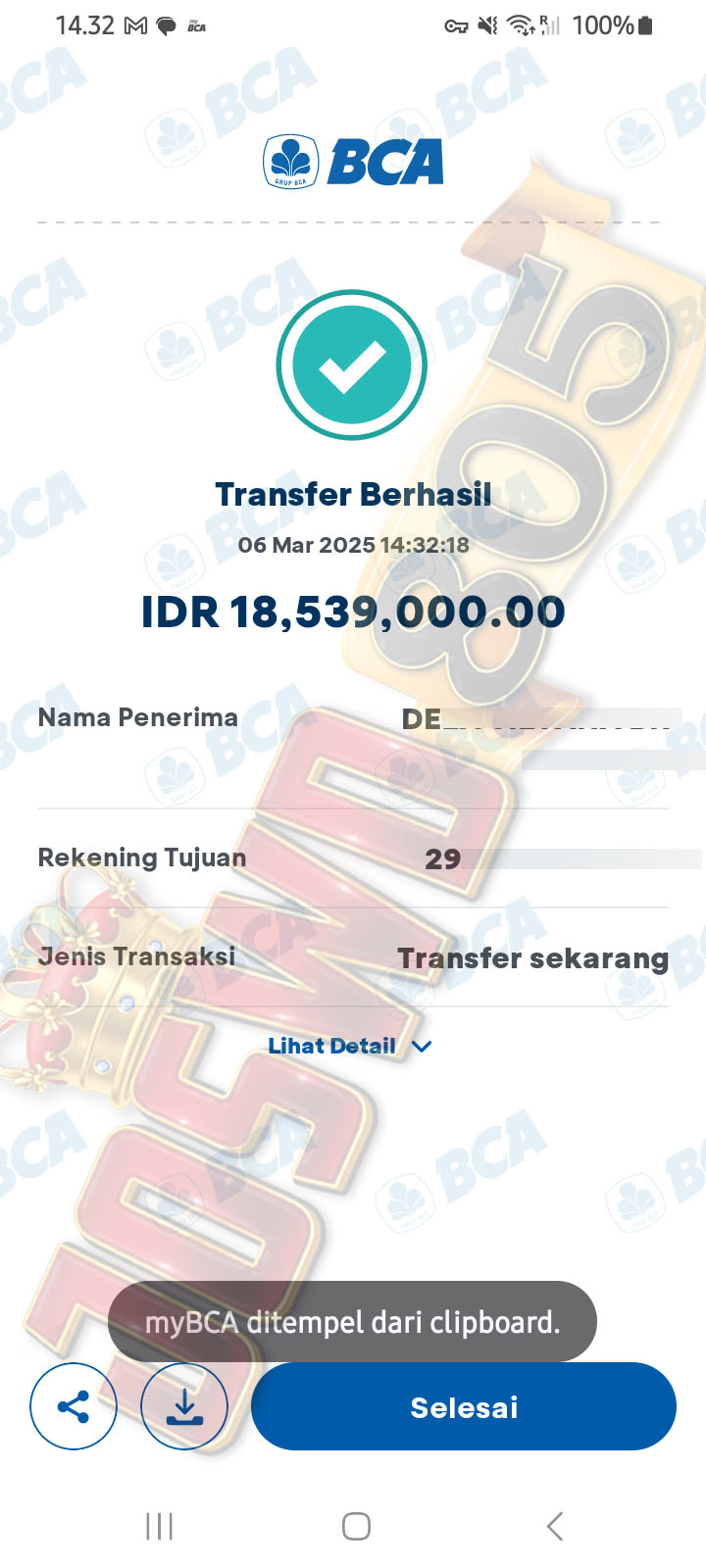The height and width of the screenshot is (1568, 706).
Task: Share the transfer receipt
Action: (x=74, y=1406)
